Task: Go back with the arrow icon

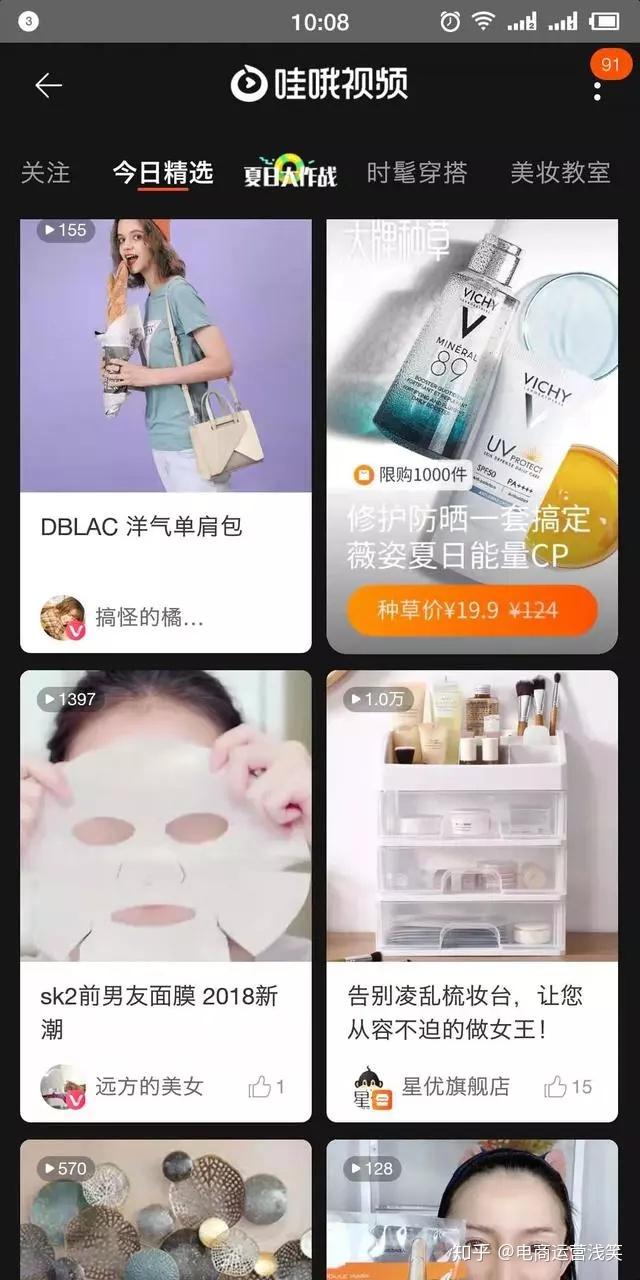Action: pyautogui.click(x=48, y=86)
